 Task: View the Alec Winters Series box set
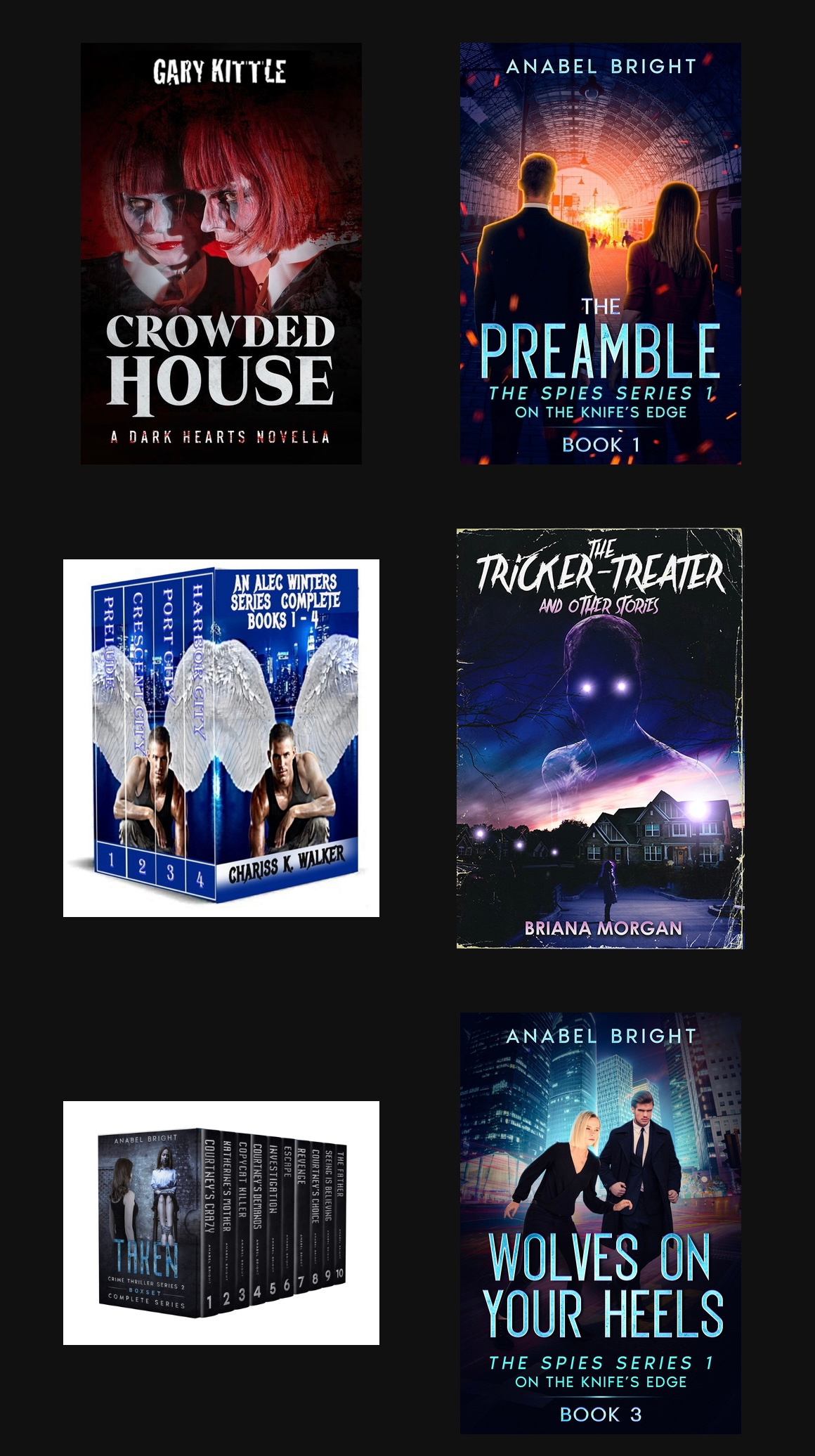tap(221, 738)
